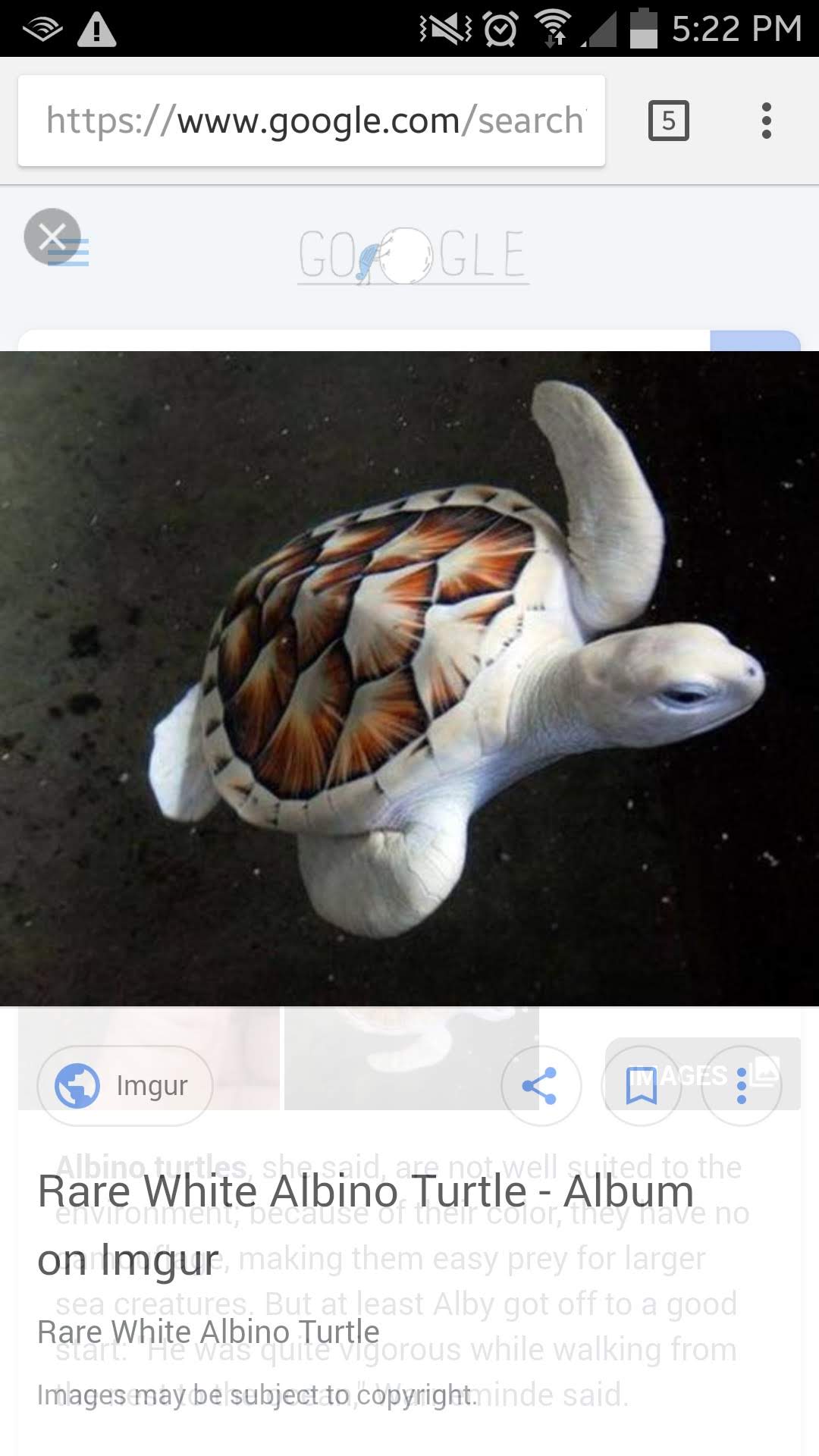Screen dimensions: 819x1456
Task: Share this turtle image
Action: pos(541,1085)
